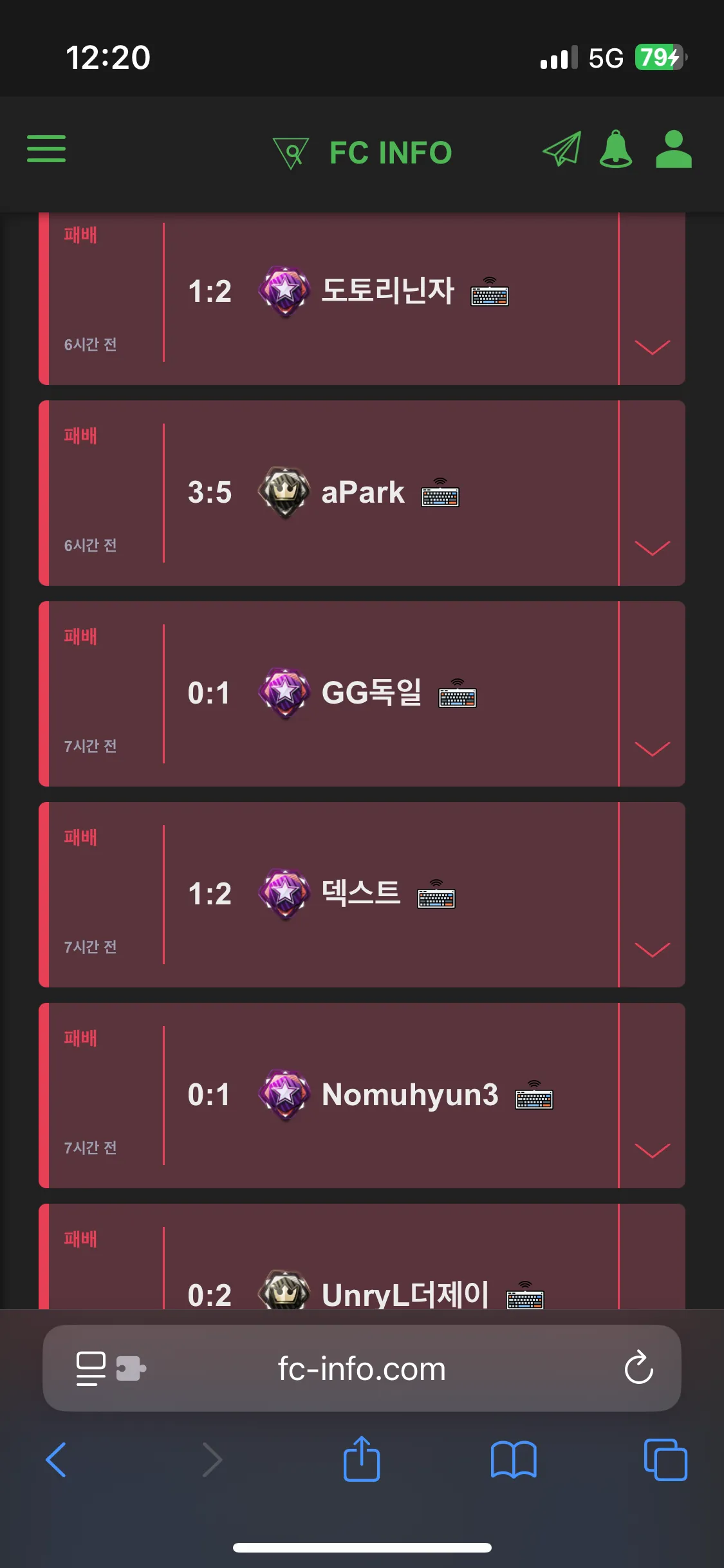Share this page
The height and width of the screenshot is (1568, 724).
pos(362,1460)
